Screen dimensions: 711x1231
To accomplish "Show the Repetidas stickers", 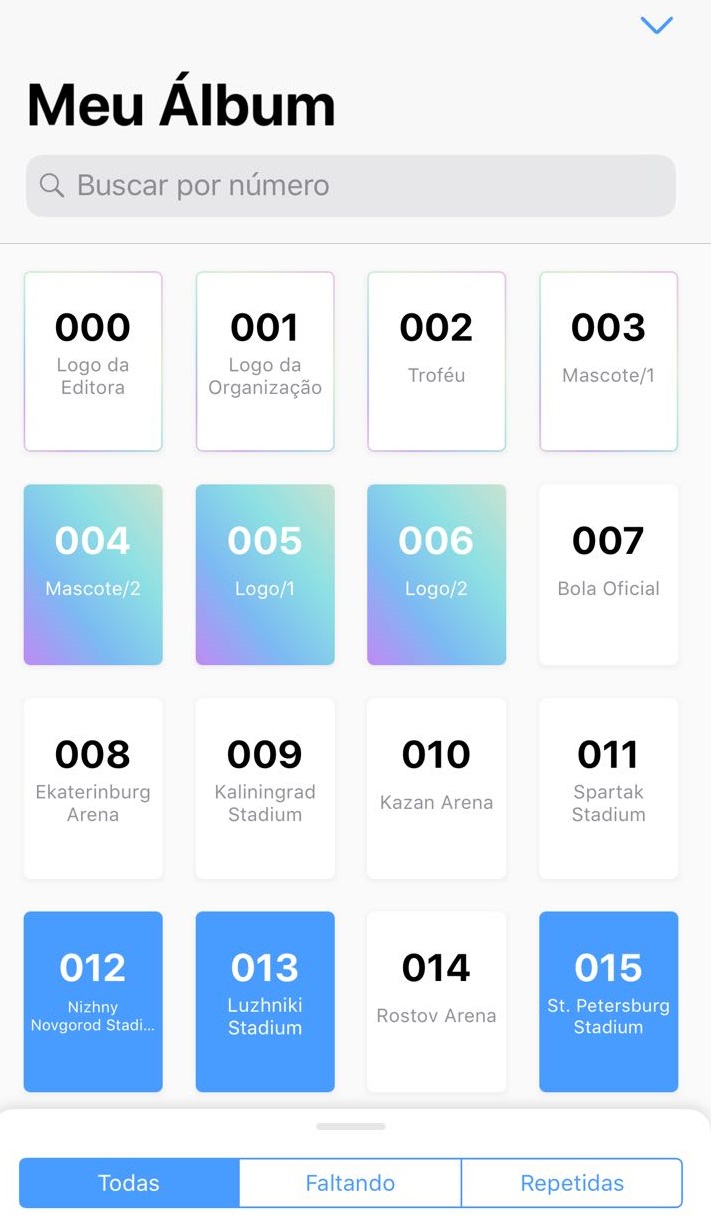I will (x=572, y=1183).
